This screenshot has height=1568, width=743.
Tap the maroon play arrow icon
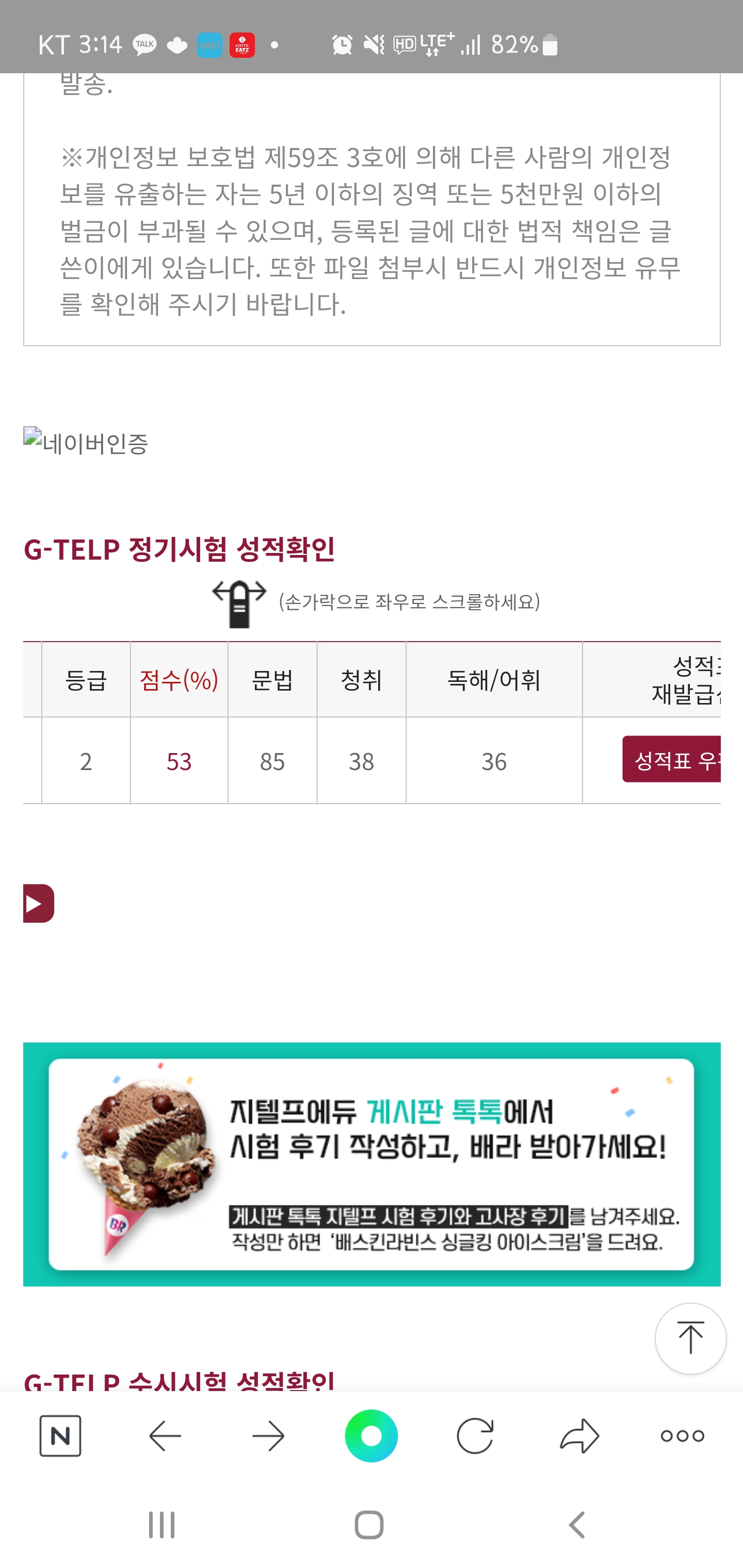tap(38, 903)
